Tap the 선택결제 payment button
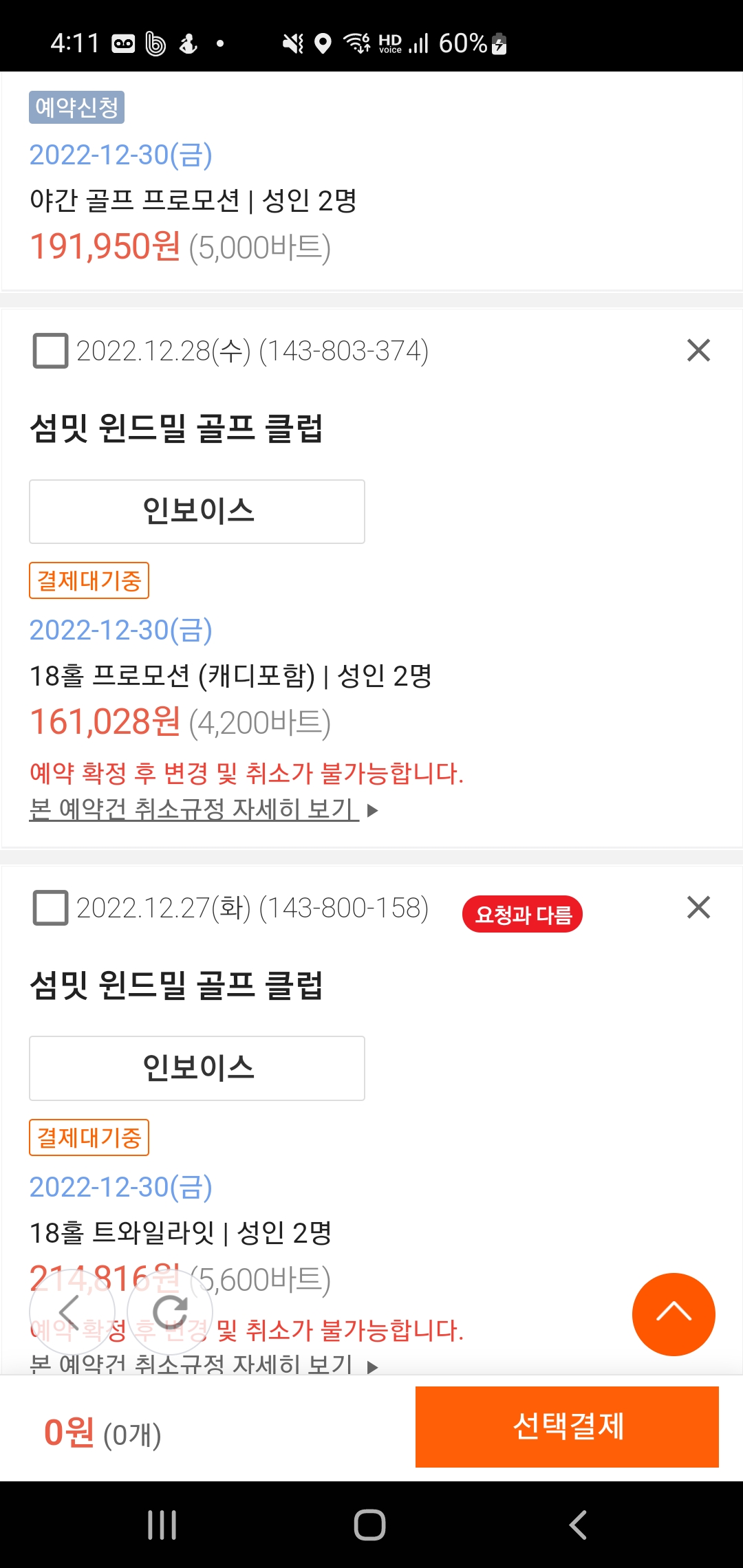The width and height of the screenshot is (743, 1568). pos(567,1426)
